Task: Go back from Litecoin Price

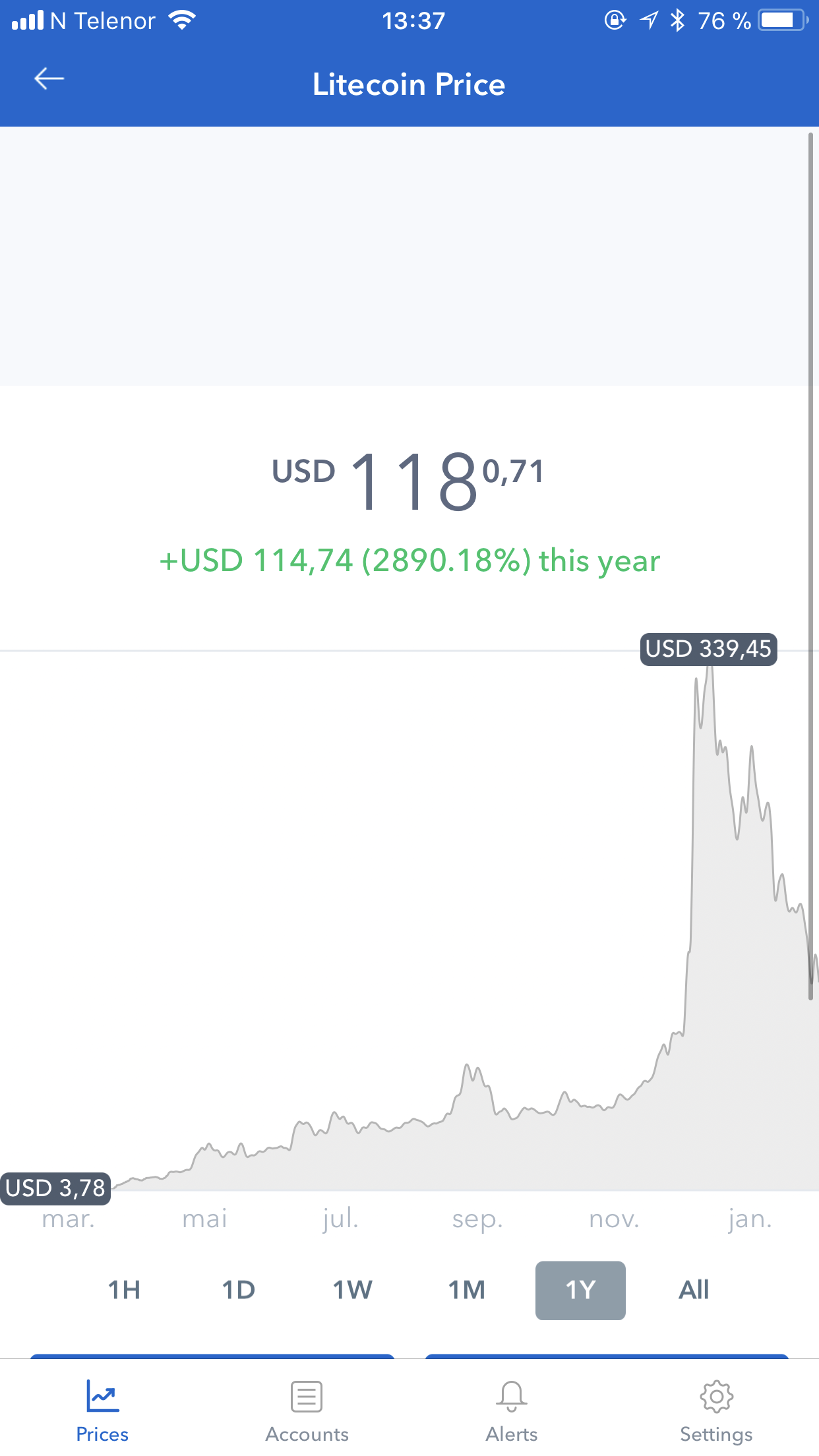Action: [49, 78]
